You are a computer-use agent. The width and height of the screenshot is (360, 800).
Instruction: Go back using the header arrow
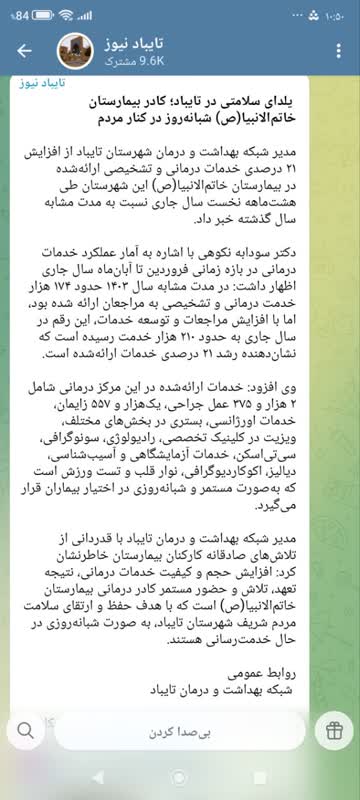coord(24,51)
